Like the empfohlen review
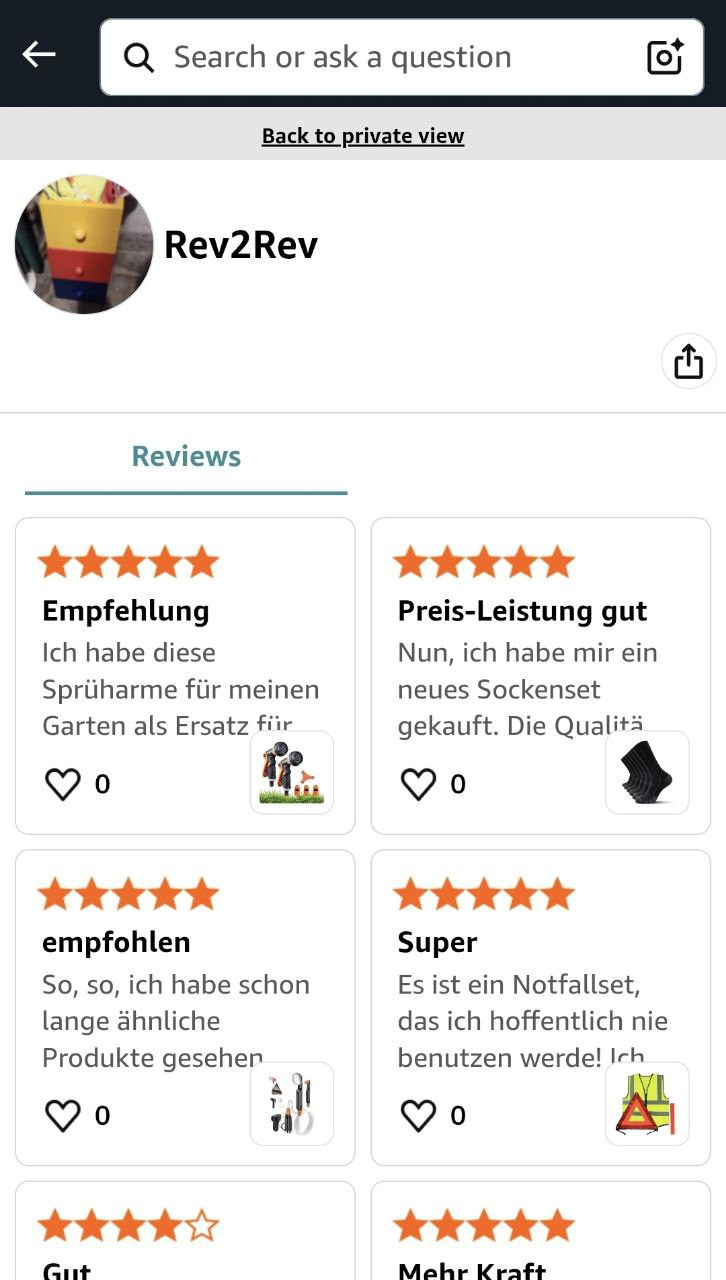The height and width of the screenshot is (1280, 726). tap(63, 1115)
